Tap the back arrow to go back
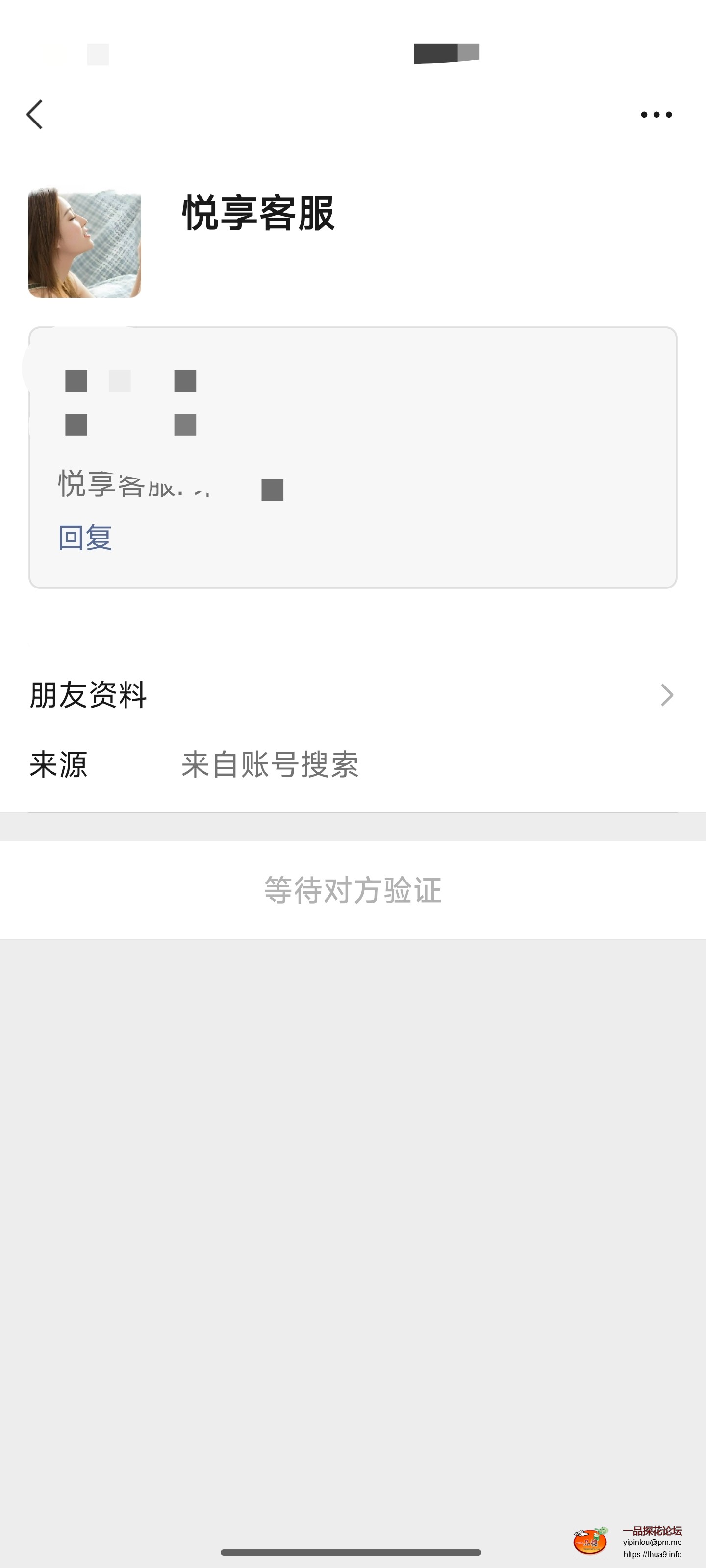 click(x=35, y=114)
